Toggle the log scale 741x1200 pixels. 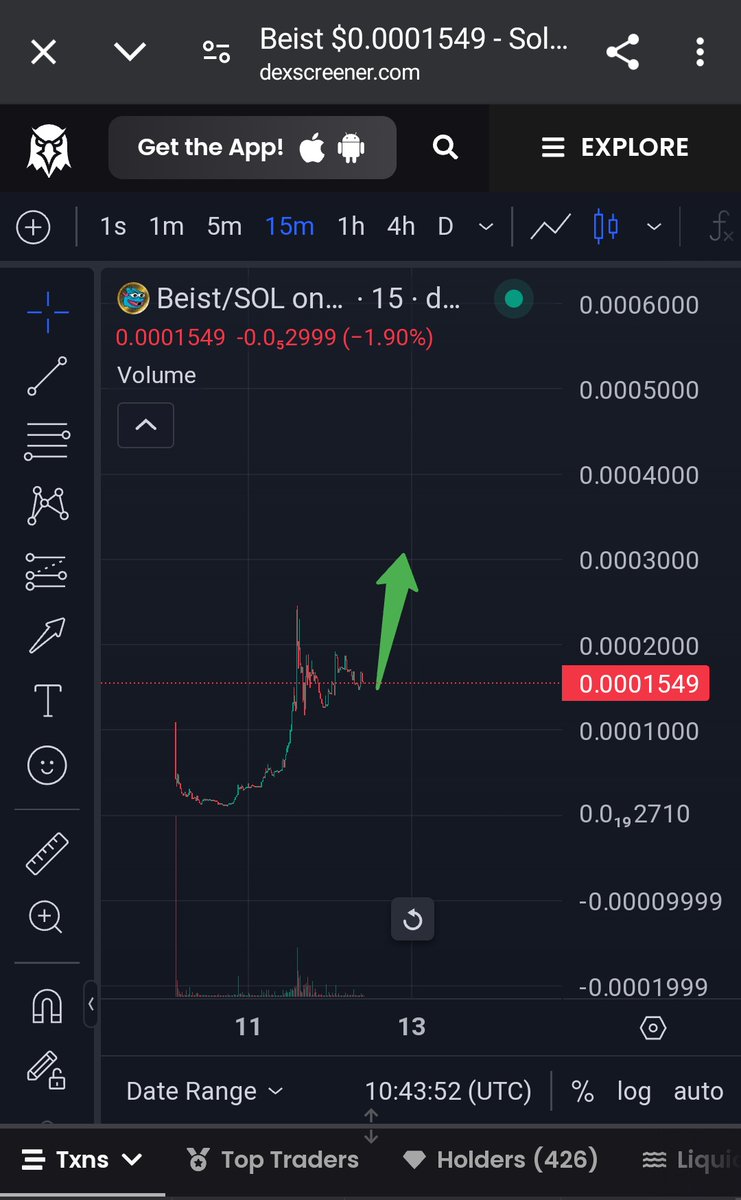[x=634, y=1091]
